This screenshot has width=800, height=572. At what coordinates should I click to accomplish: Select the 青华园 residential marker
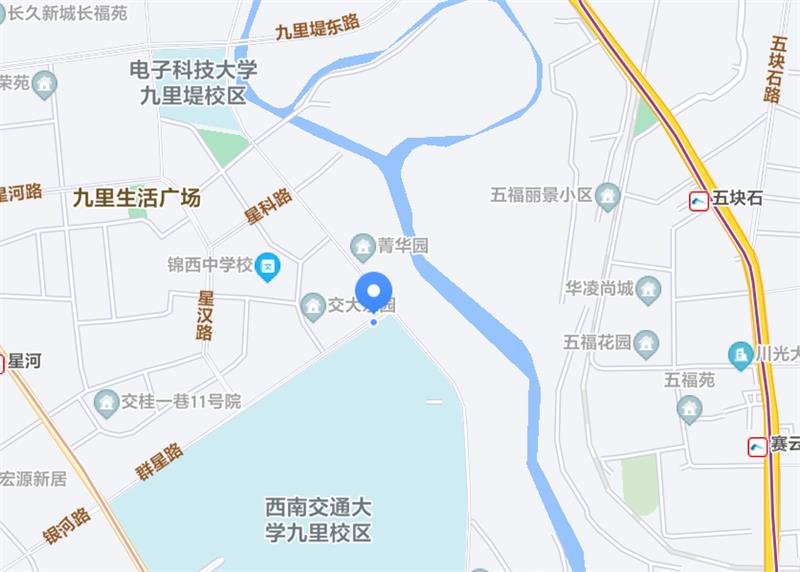(361, 245)
